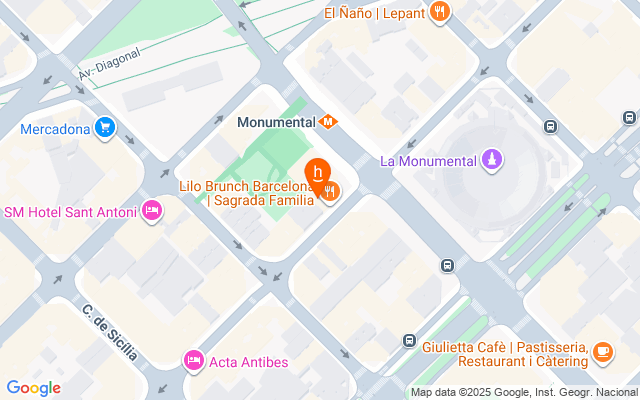Tap the orange hotel pin marker

[318, 172]
